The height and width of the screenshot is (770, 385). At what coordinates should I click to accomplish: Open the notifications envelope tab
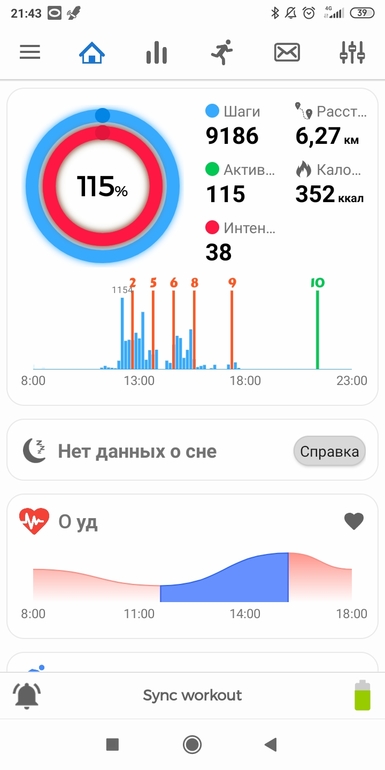[x=287, y=53]
